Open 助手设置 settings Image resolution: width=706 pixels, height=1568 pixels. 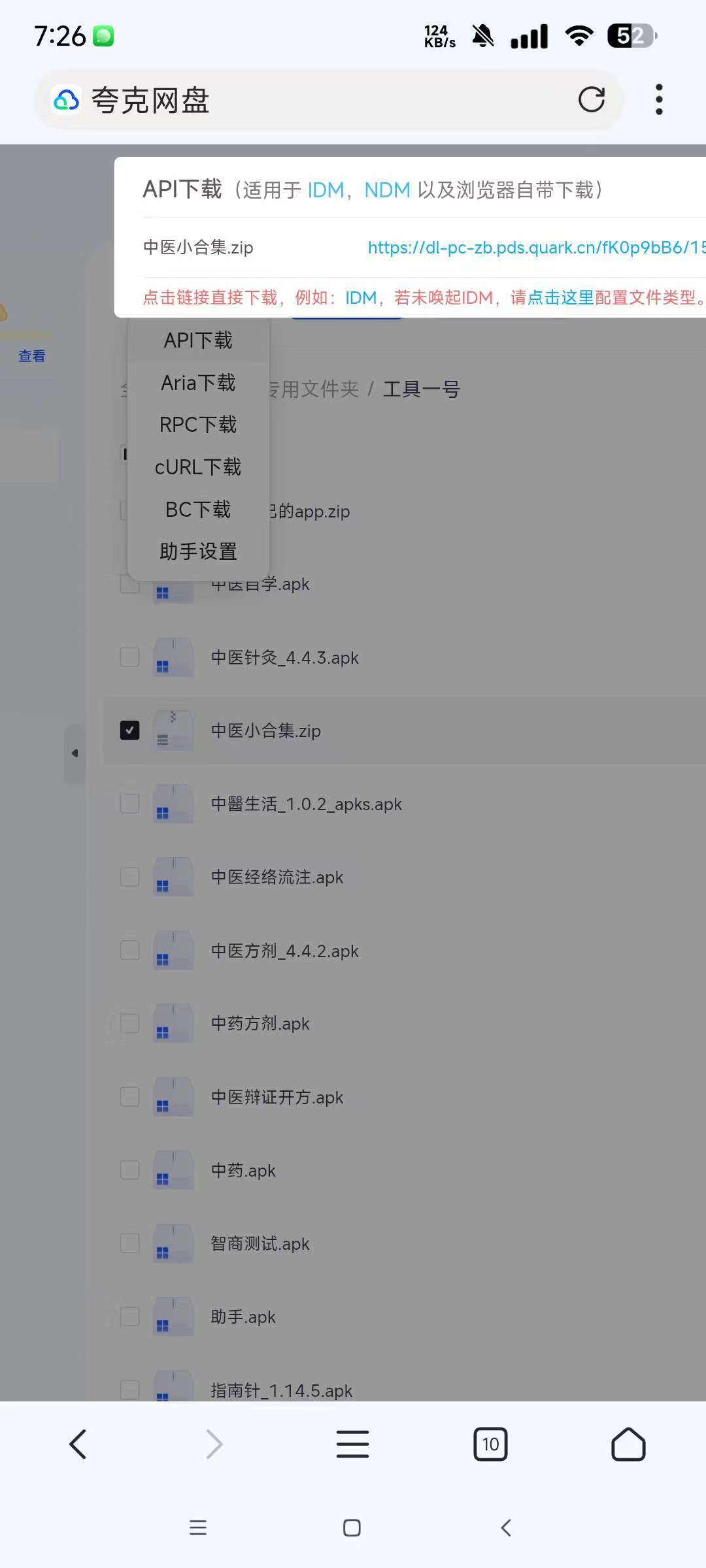click(198, 551)
